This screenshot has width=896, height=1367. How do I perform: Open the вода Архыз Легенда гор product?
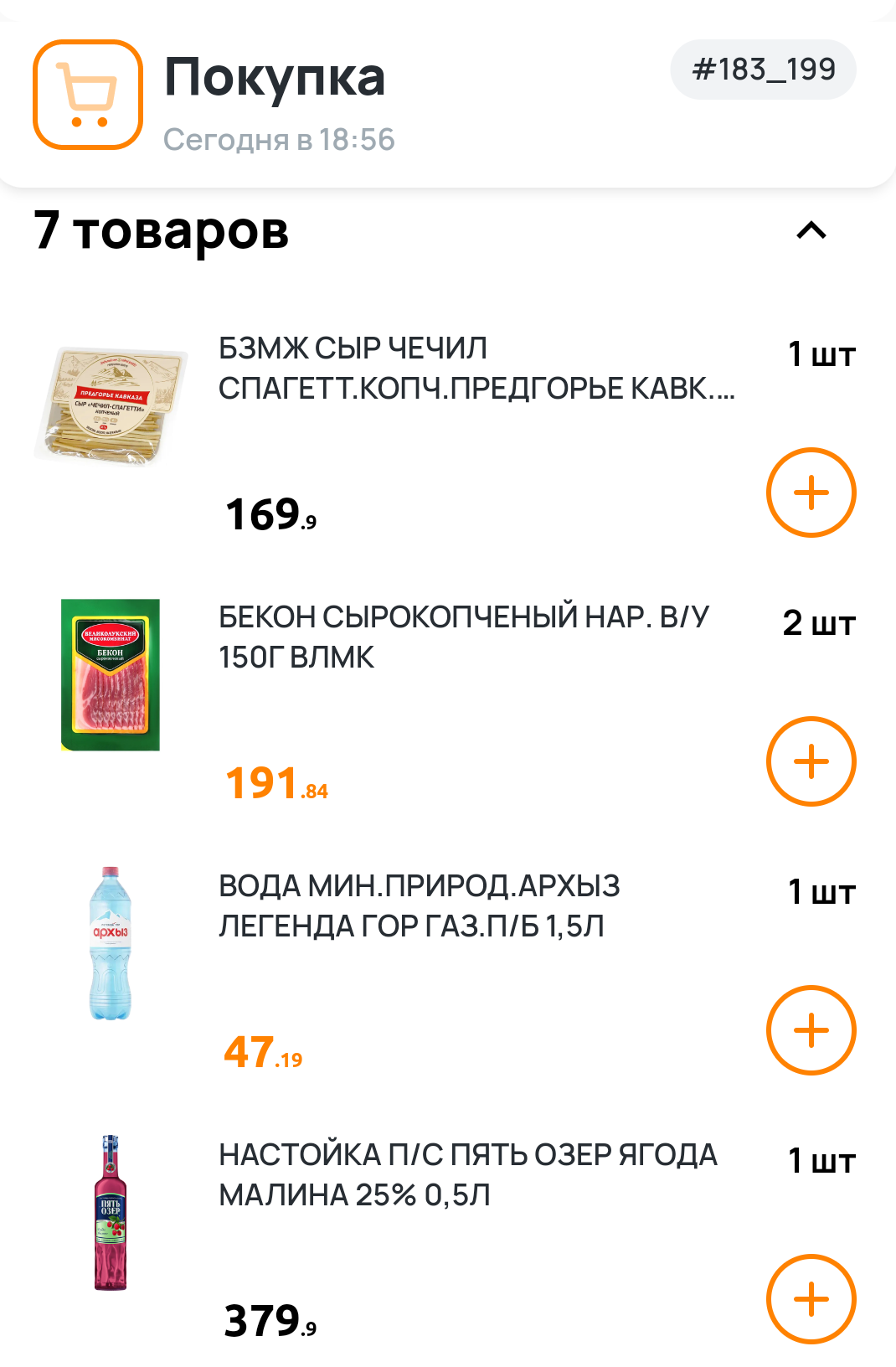pyautogui.click(x=419, y=906)
